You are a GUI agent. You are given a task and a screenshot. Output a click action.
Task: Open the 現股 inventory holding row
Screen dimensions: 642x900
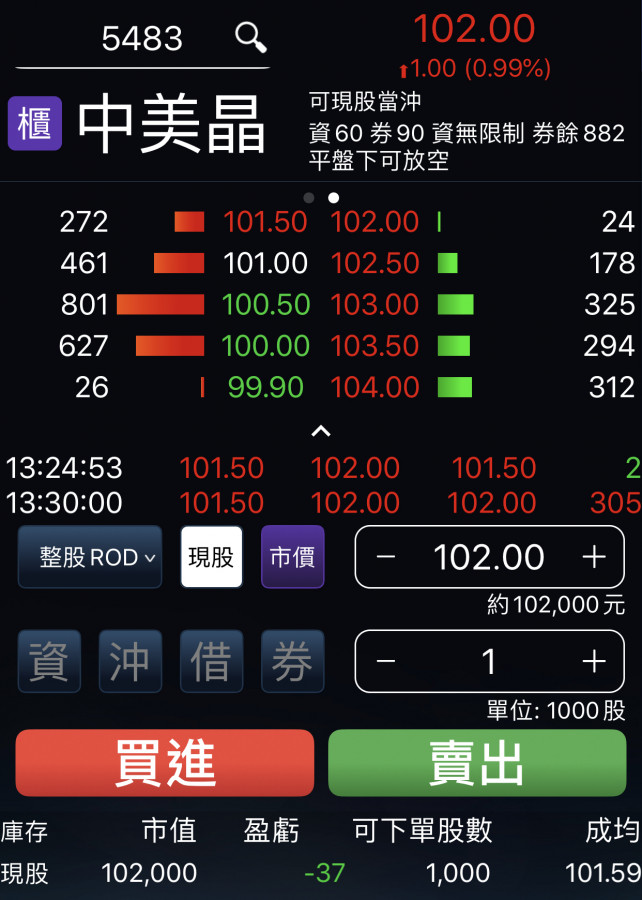pyautogui.click(x=320, y=873)
